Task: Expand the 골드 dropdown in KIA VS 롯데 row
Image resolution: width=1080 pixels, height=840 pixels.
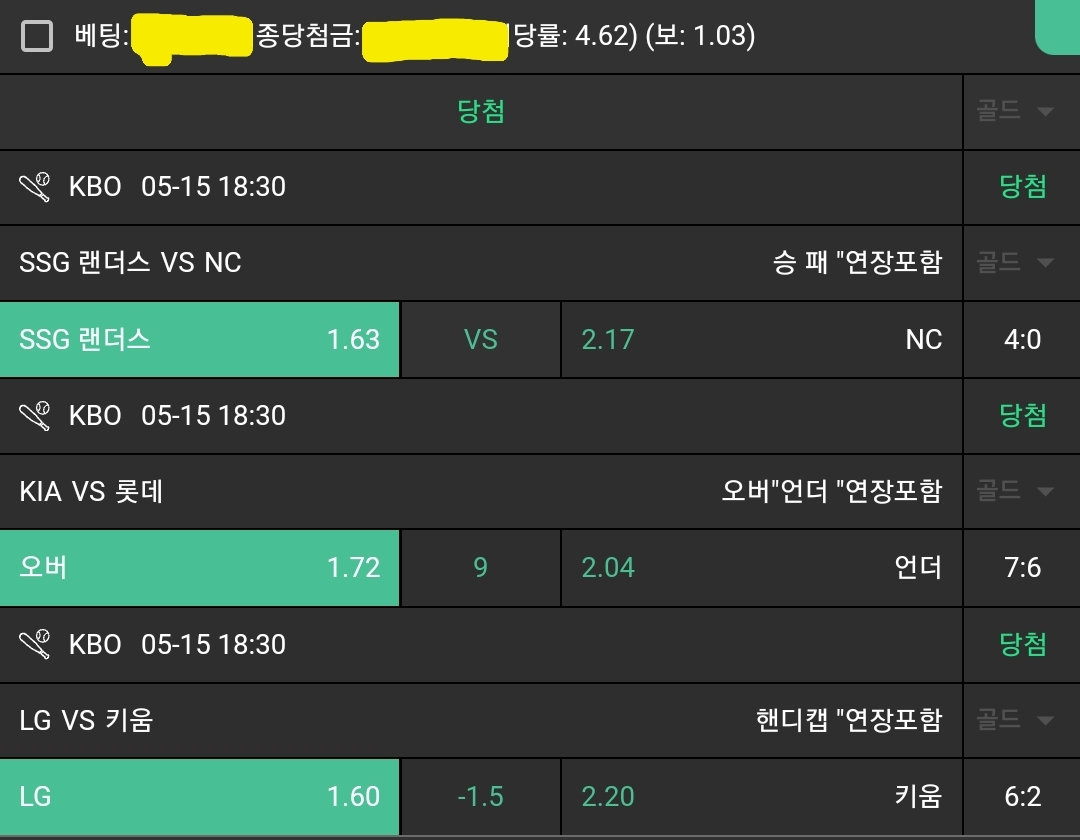Action: pyautogui.click(x=1016, y=491)
